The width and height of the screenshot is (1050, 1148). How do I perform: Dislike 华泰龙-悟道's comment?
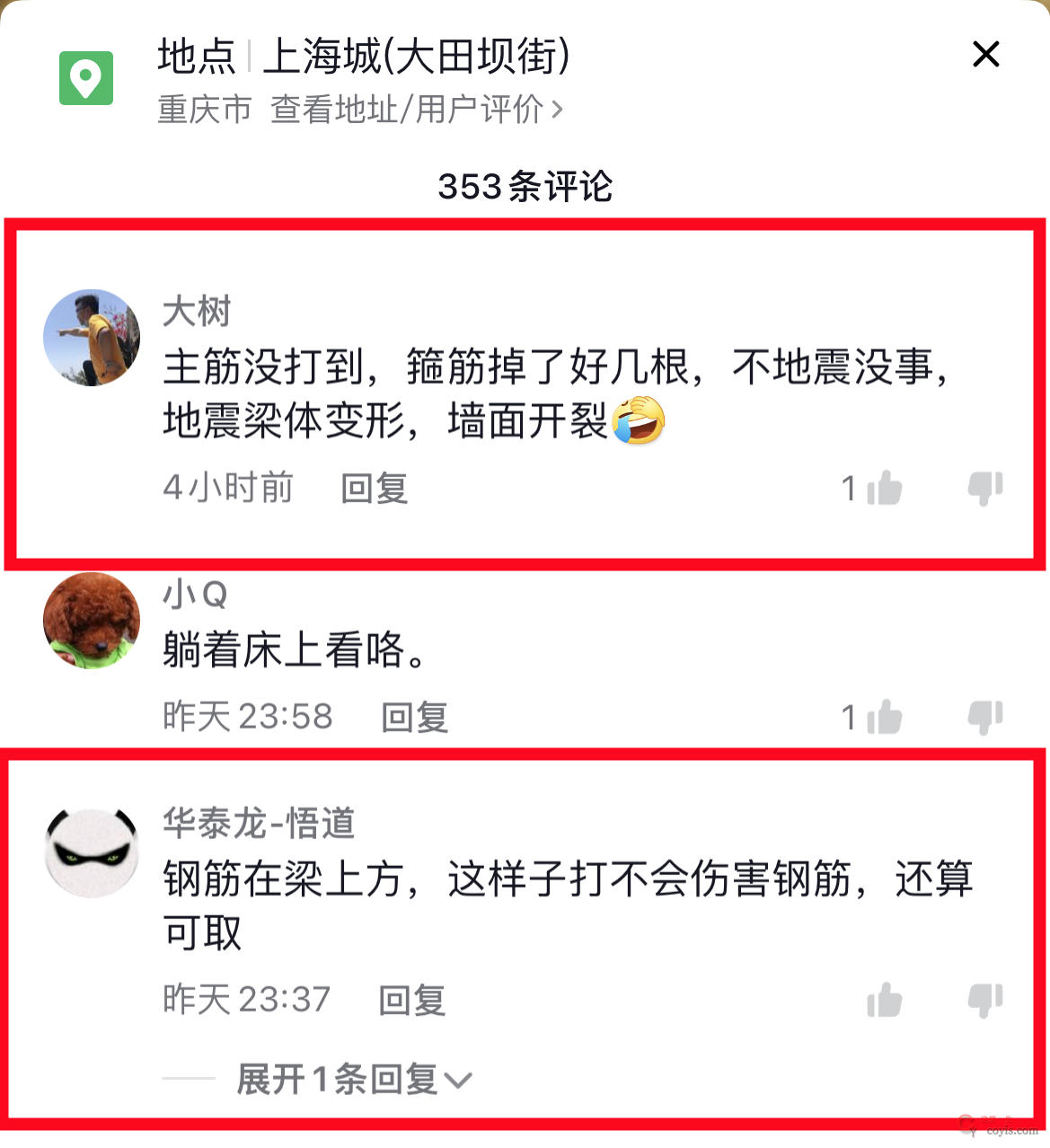click(984, 1000)
